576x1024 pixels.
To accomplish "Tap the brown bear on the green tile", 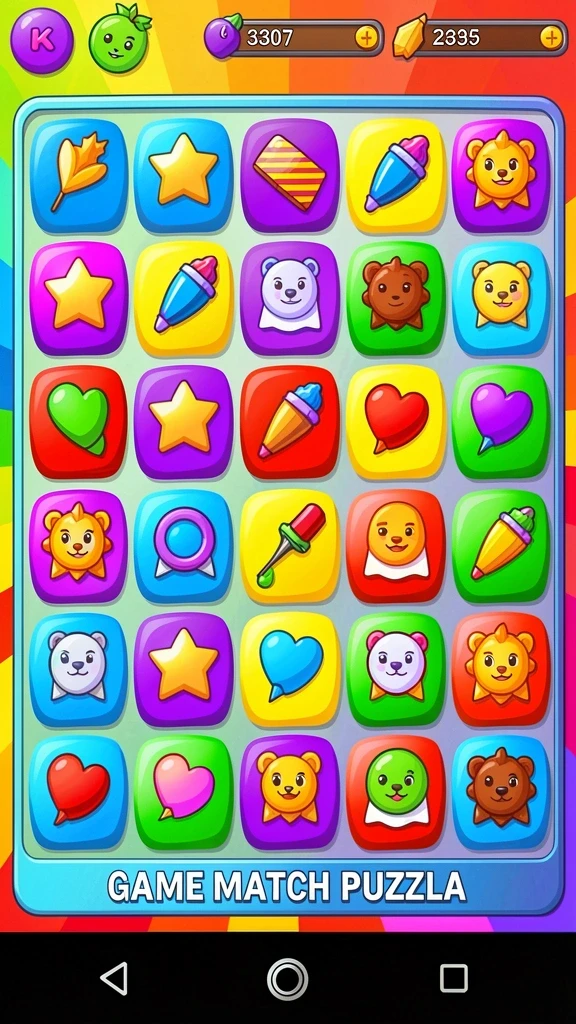I will coord(395,298).
